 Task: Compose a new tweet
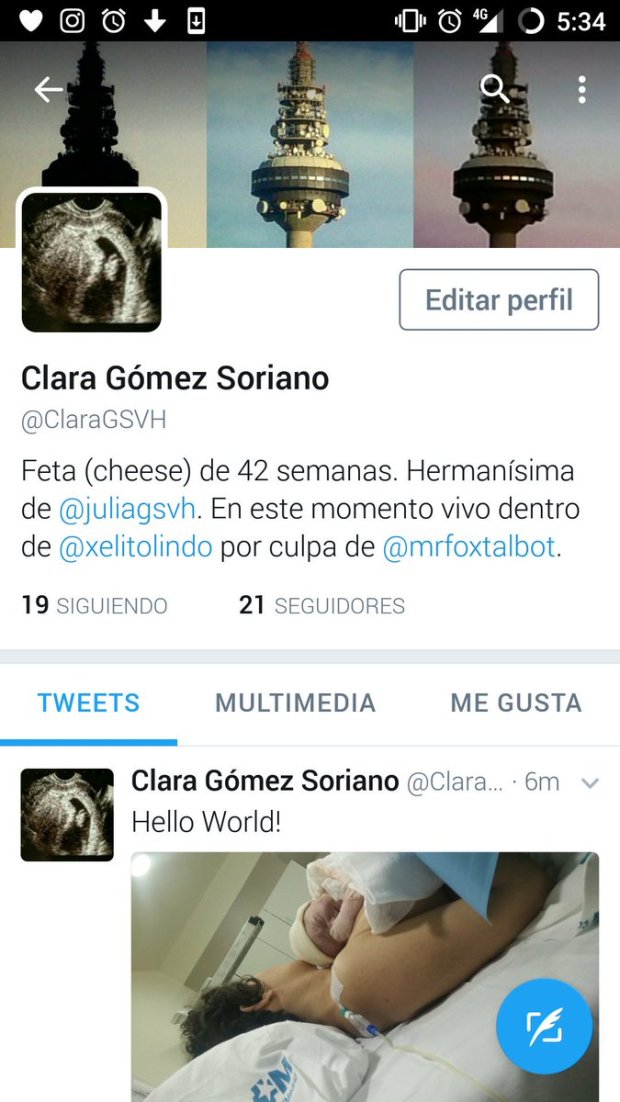pos(544,1026)
